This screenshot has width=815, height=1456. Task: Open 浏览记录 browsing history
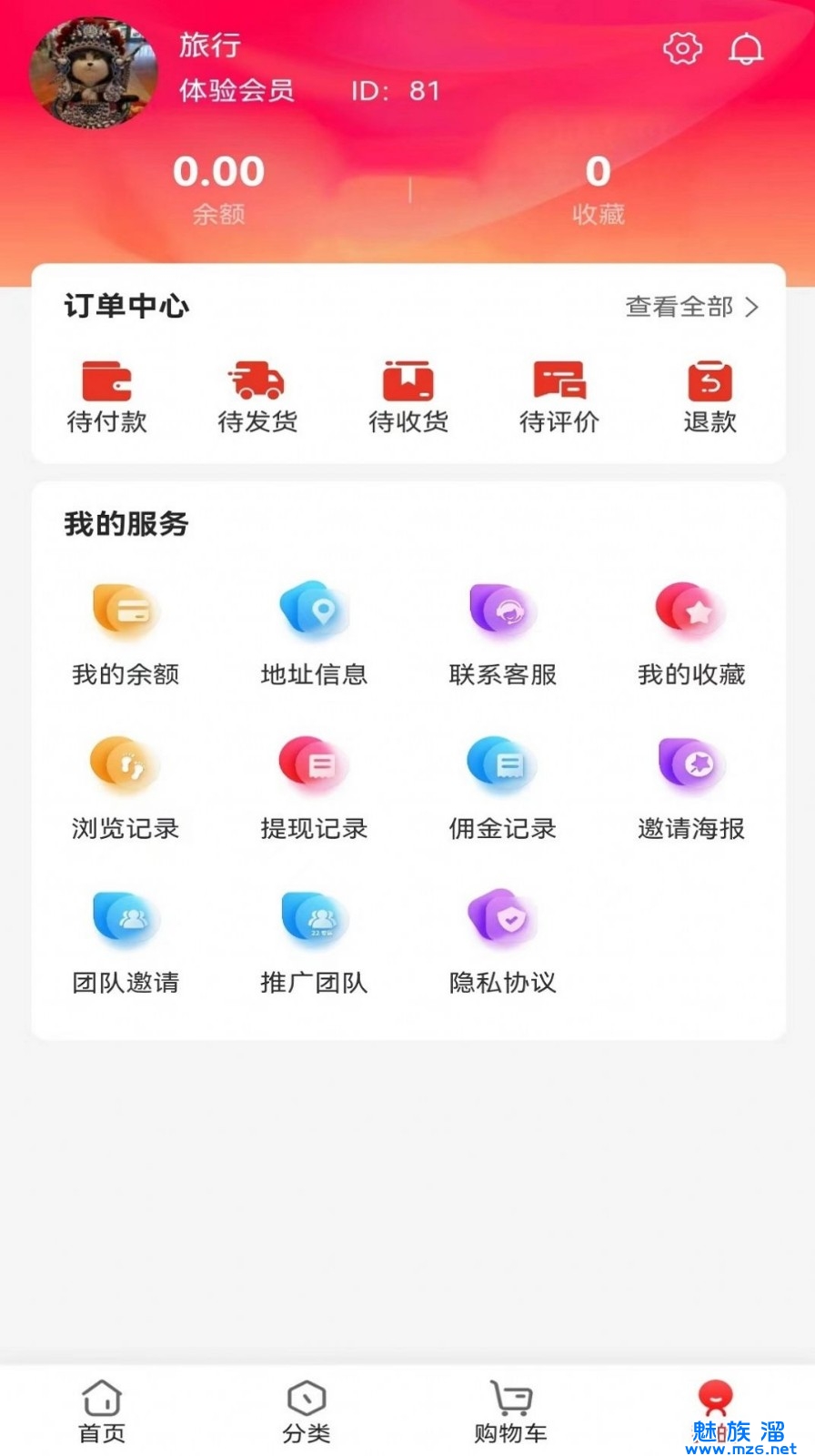pyautogui.click(x=126, y=788)
